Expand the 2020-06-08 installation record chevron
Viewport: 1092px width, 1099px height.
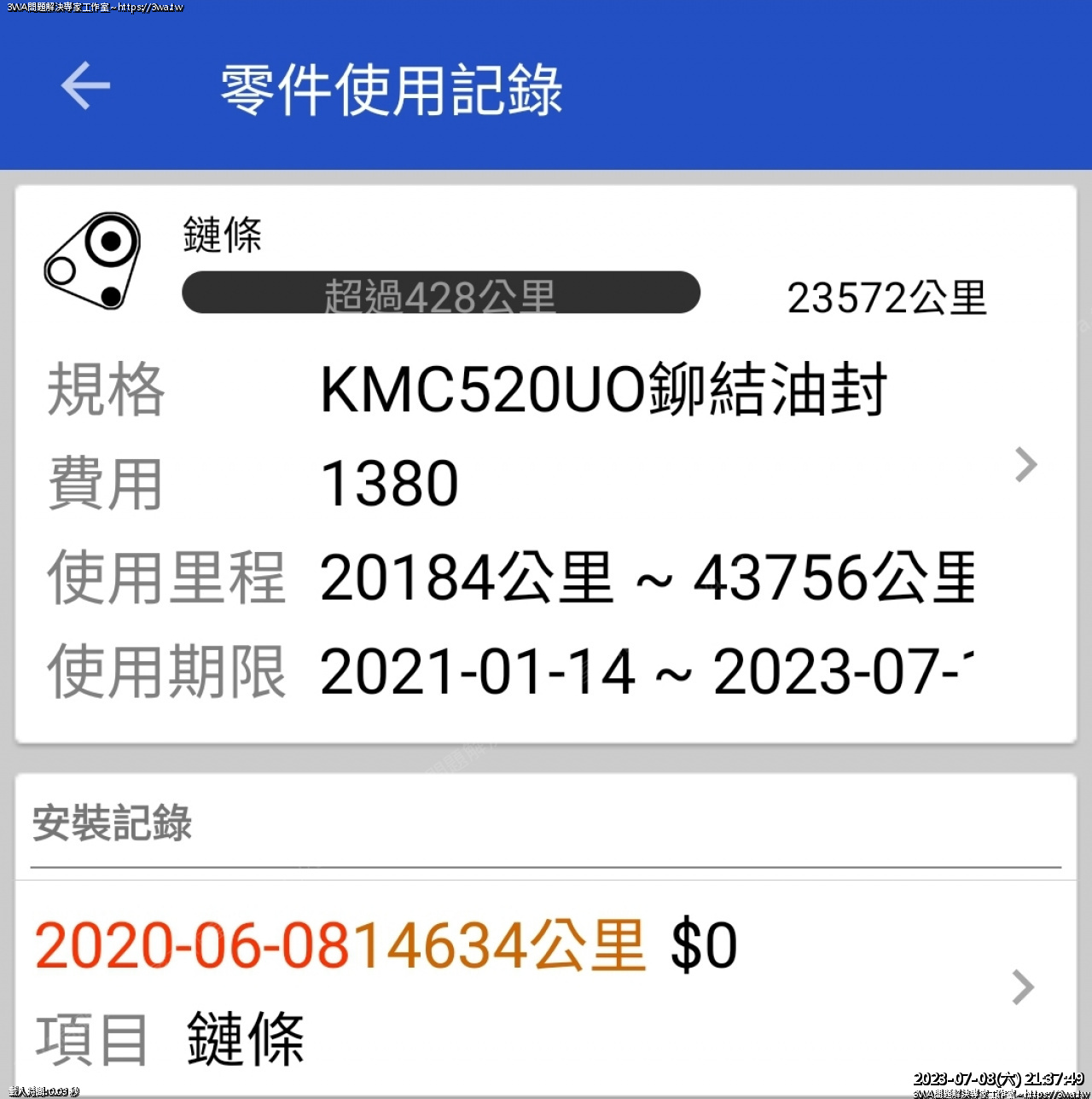pos(1023,986)
